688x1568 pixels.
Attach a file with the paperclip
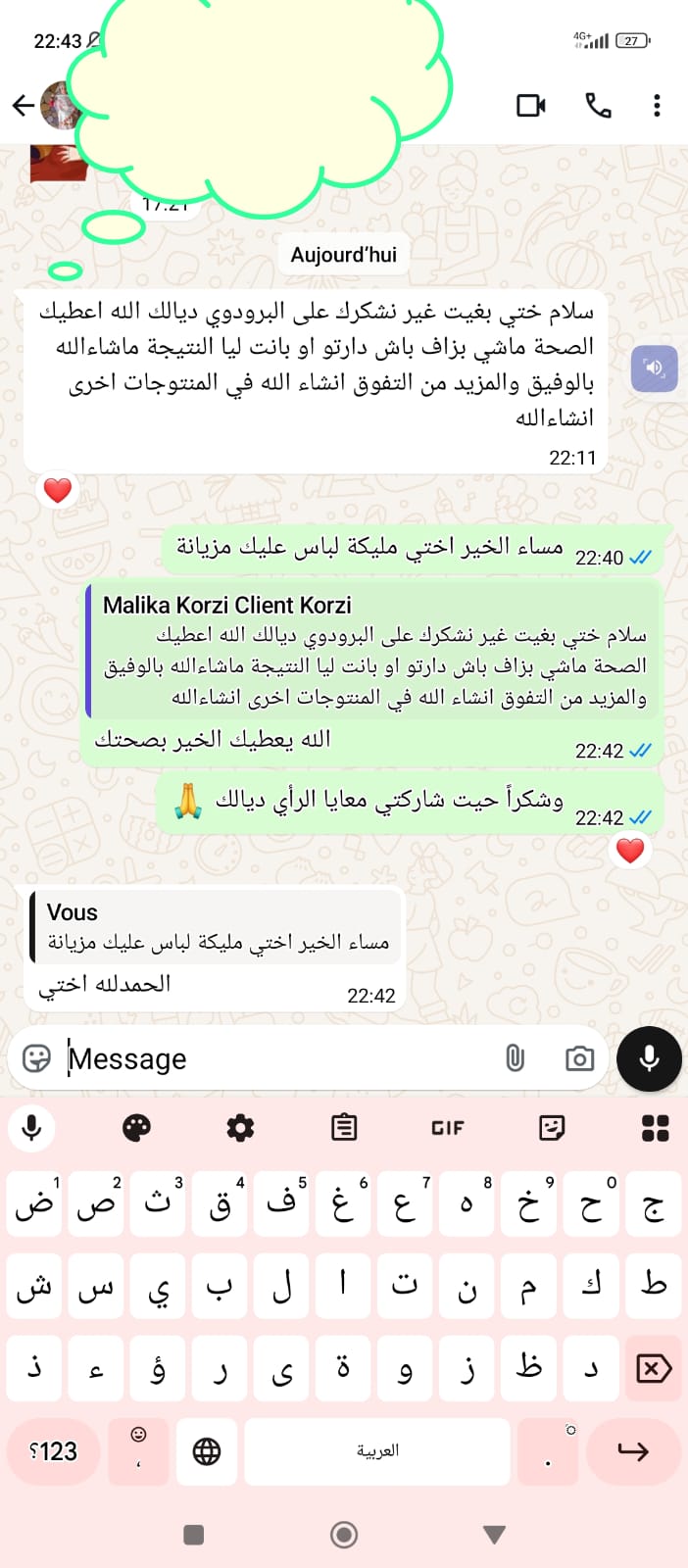(515, 1058)
